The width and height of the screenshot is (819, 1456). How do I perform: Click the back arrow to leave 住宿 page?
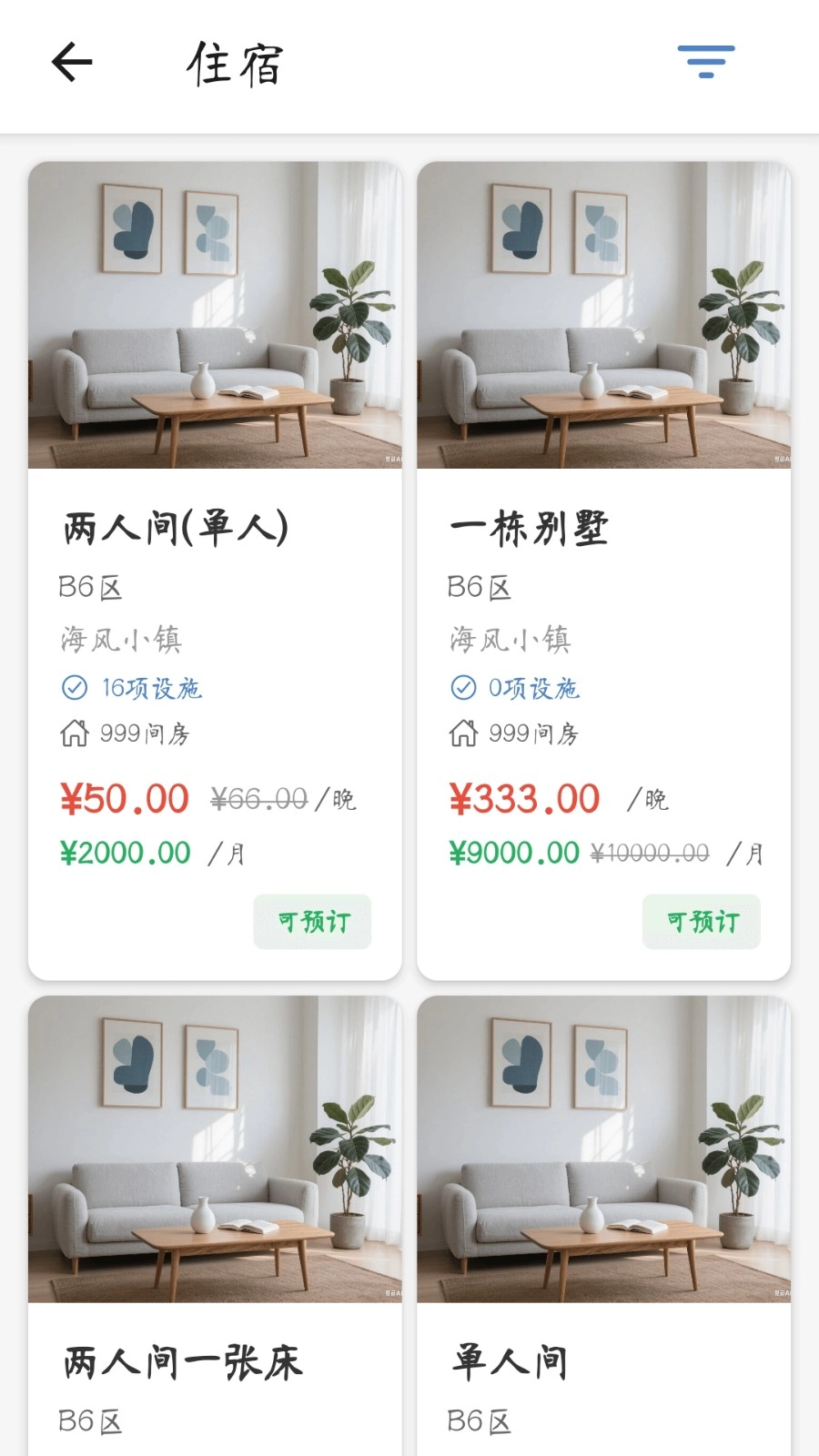(71, 62)
